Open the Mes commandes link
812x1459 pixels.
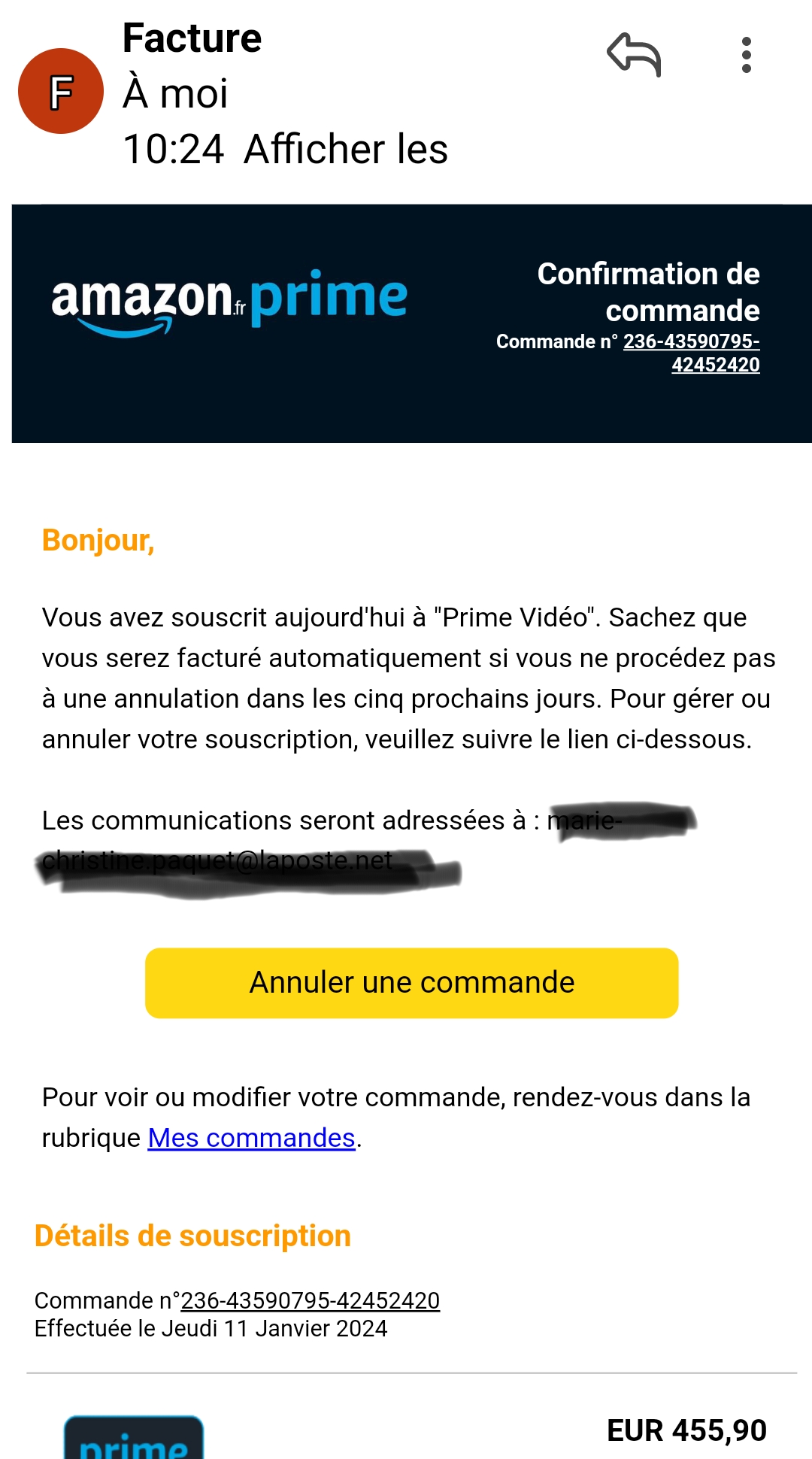pyautogui.click(x=251, y=1139)
